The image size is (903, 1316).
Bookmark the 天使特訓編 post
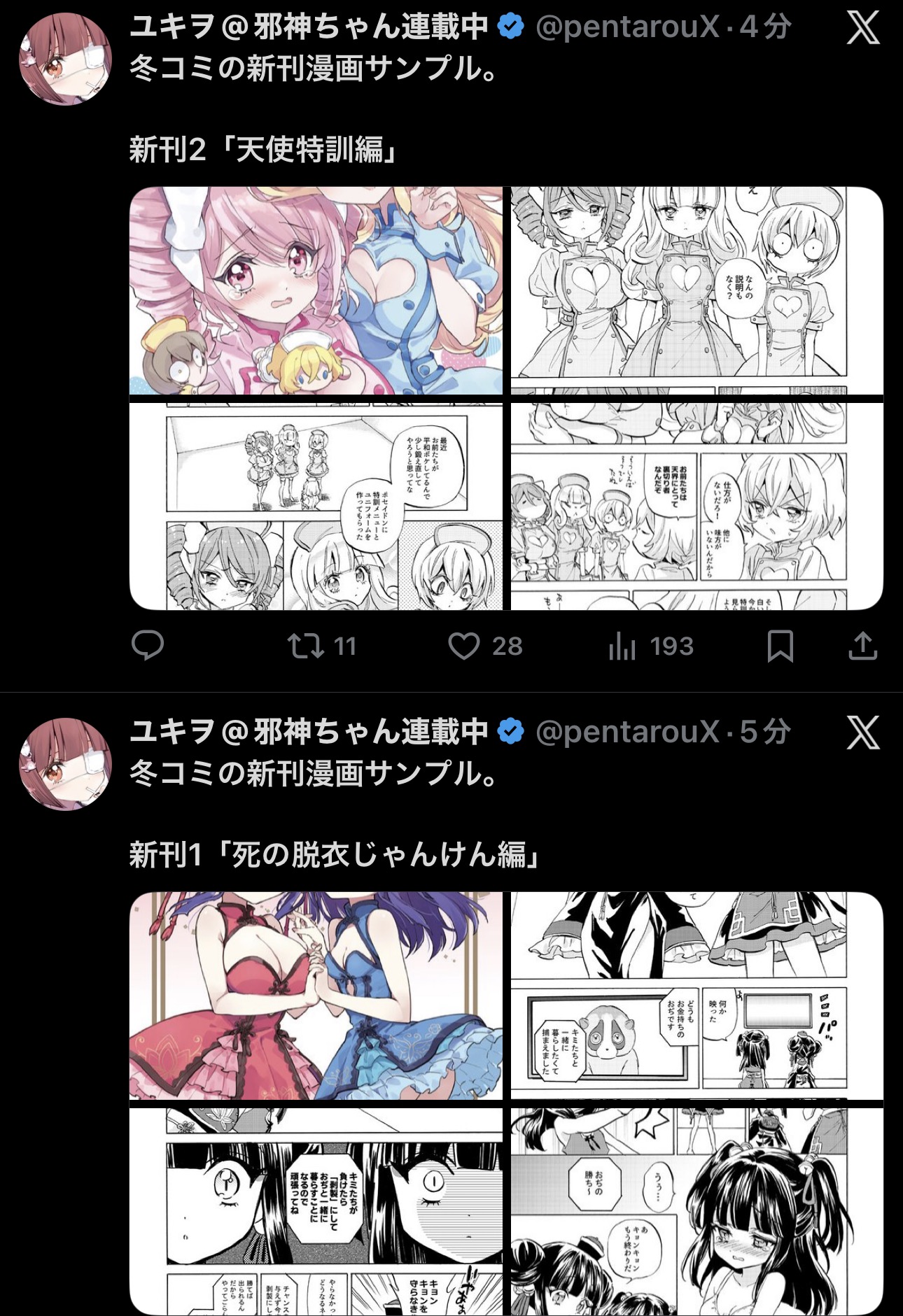[780, 646]
